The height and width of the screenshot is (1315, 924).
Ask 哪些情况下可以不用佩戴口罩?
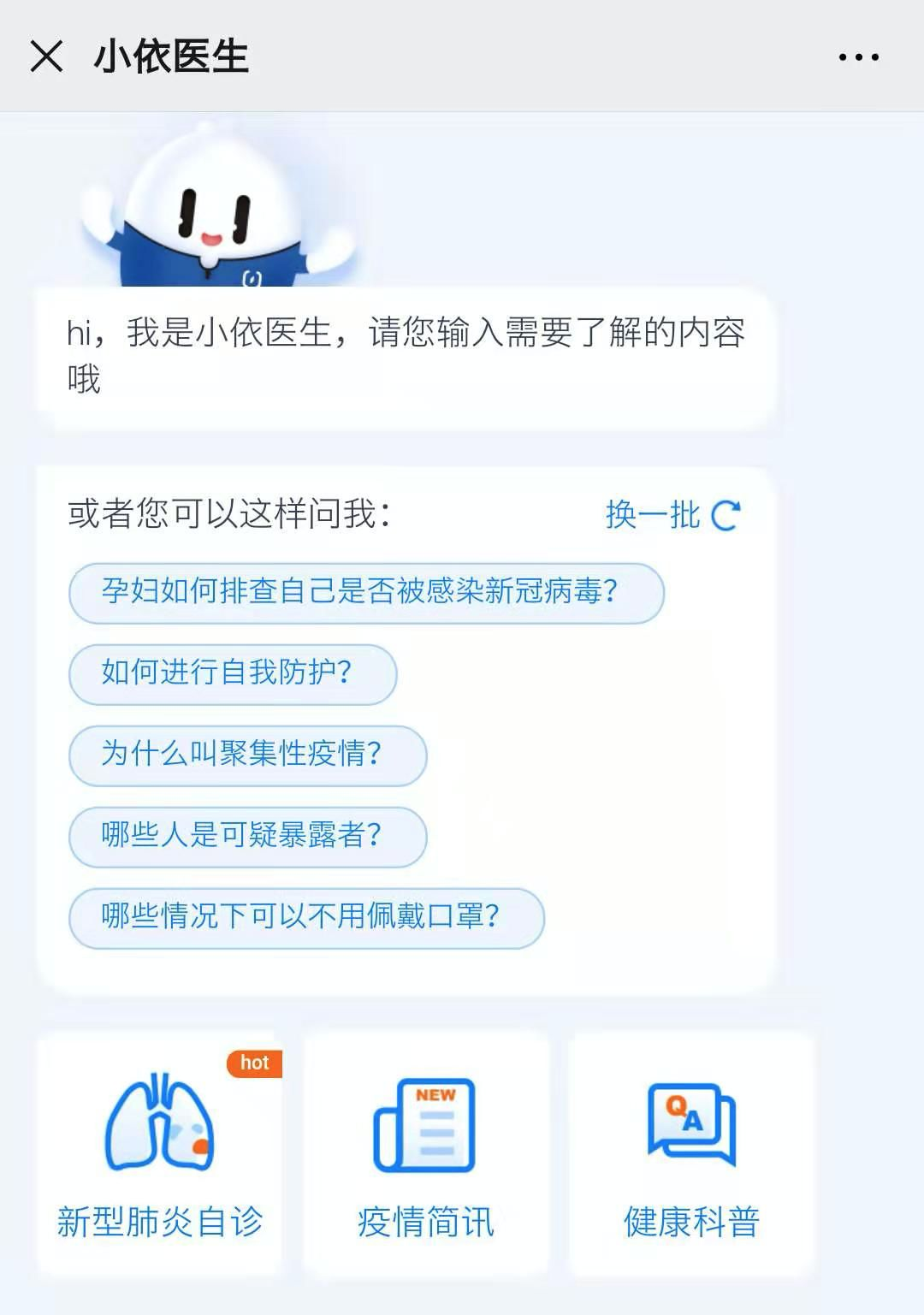[x=306, y=917]
